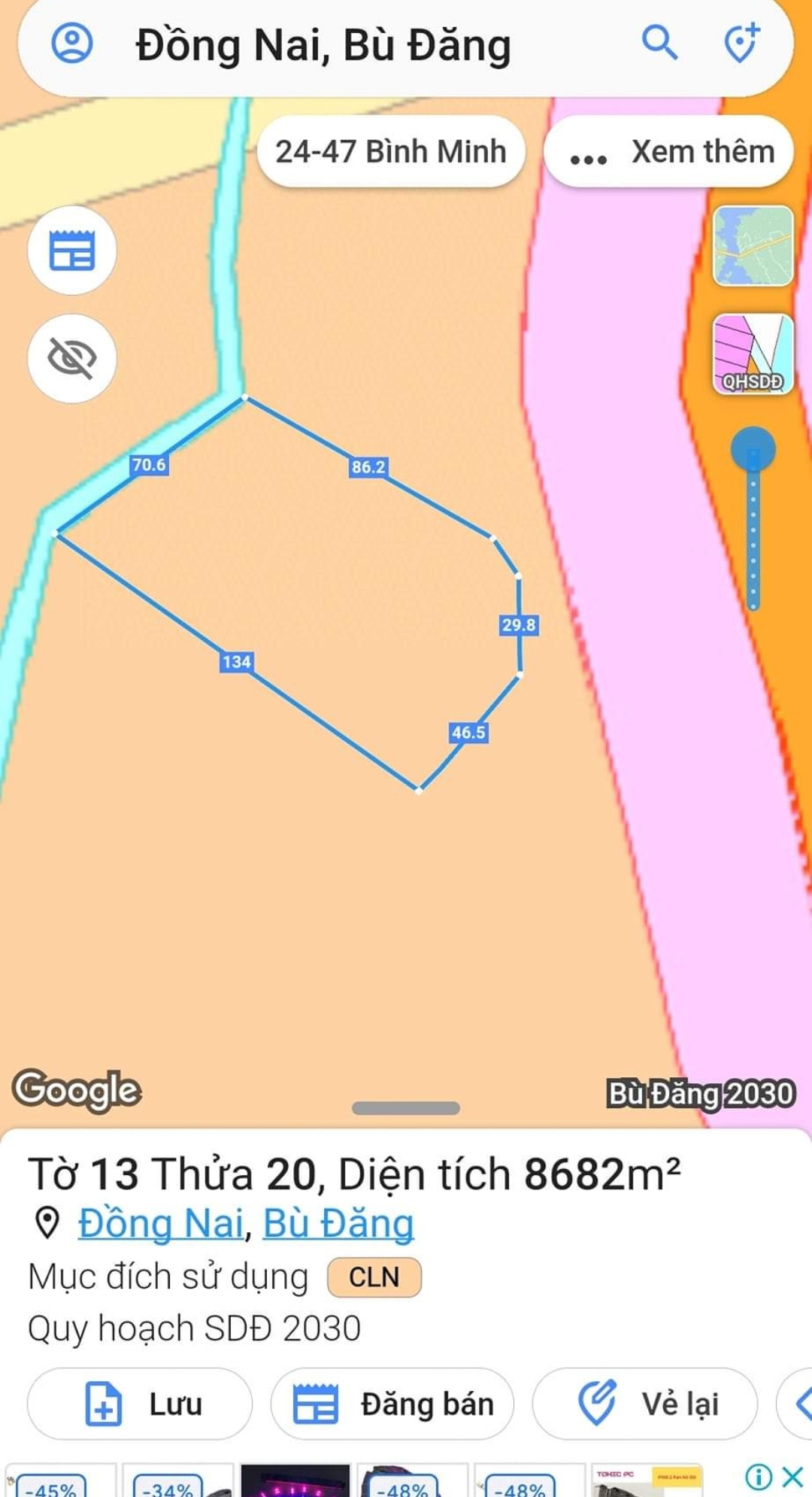This screenshot has height=1497, width=812.
Task: Tap the Đăng bán button
Action: pos(392,1404)
